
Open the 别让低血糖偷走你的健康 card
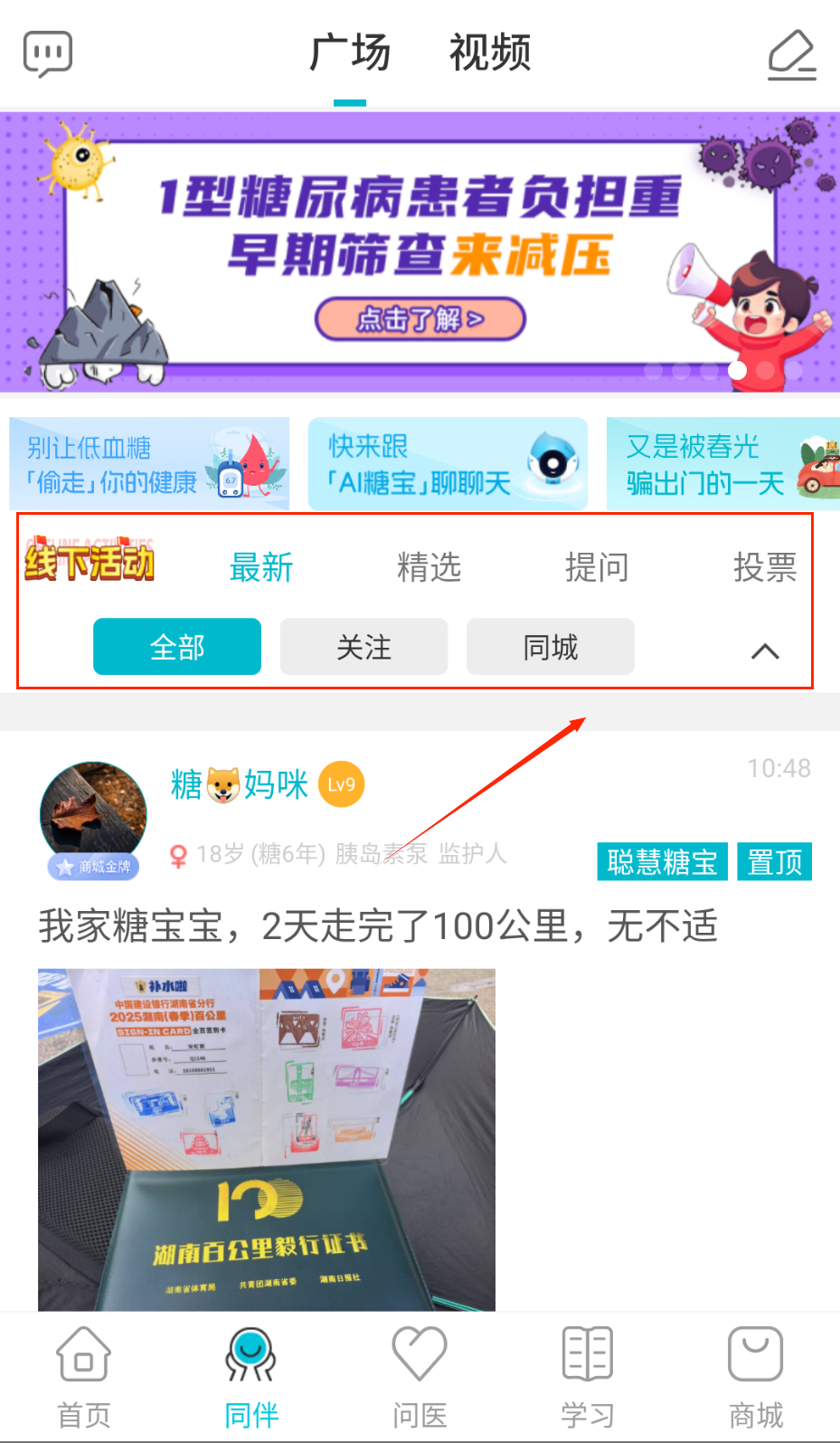(x=149, y=464)
